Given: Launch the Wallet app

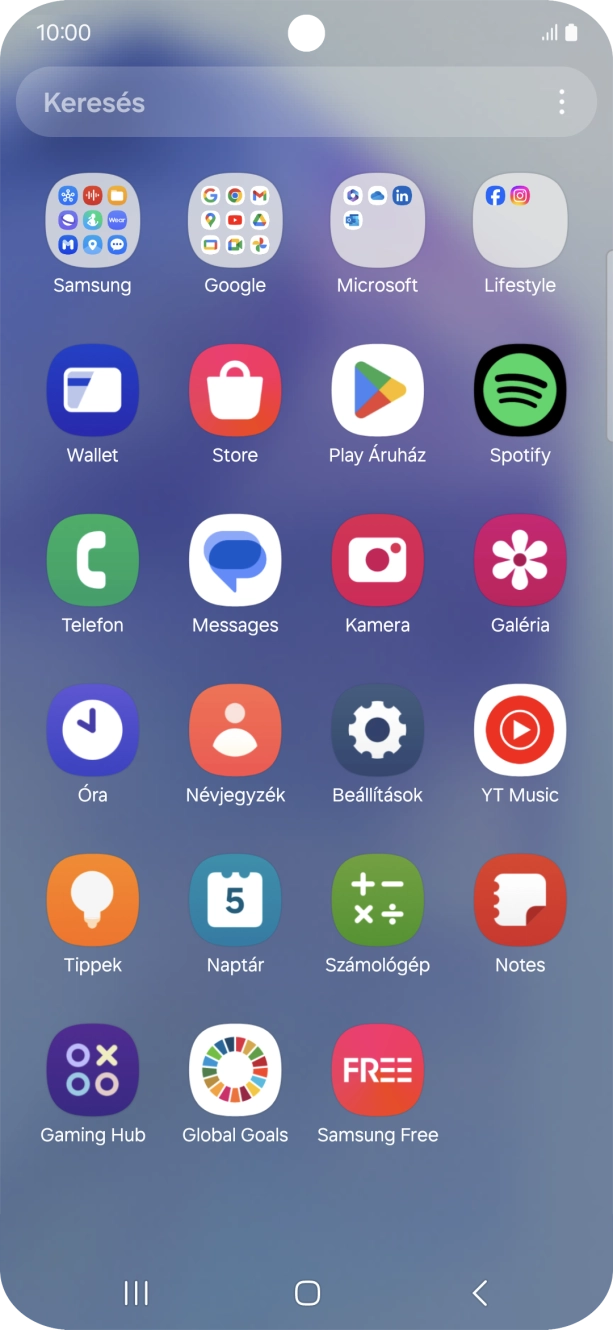Looking at the screenshot, I should pyautogui.click(x=93, y=390).
